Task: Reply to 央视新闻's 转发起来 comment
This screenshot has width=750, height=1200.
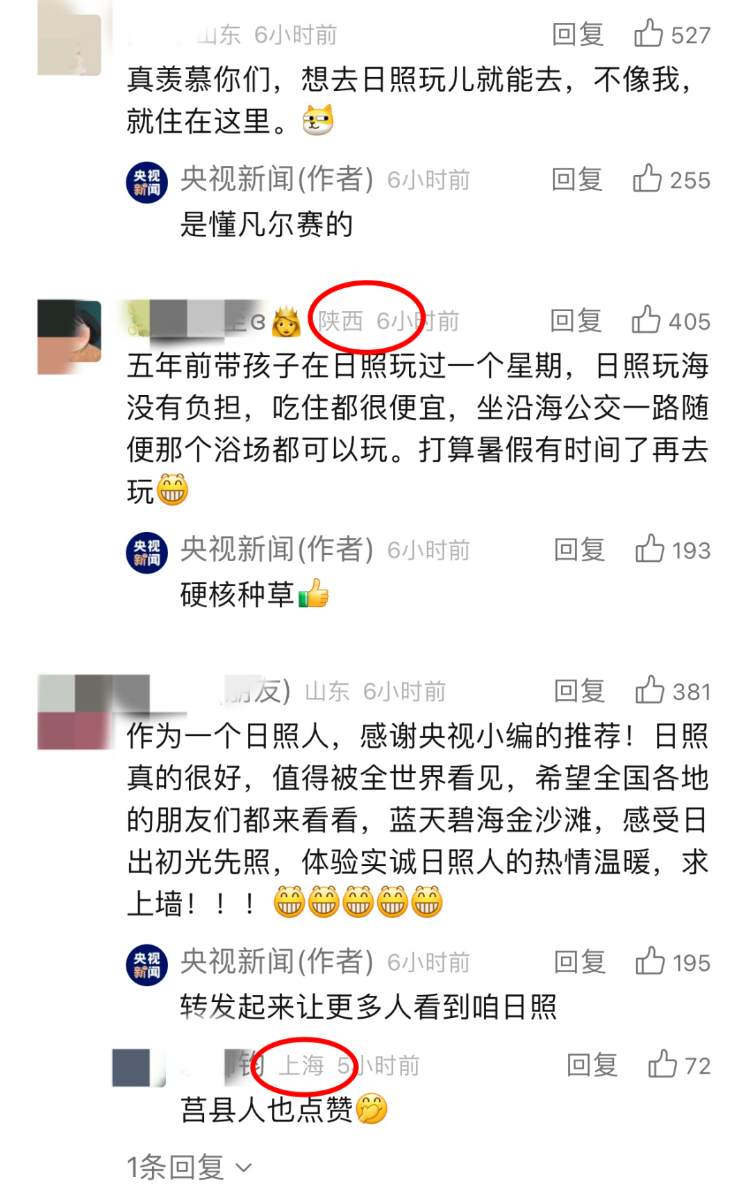Action: [580, 962]
